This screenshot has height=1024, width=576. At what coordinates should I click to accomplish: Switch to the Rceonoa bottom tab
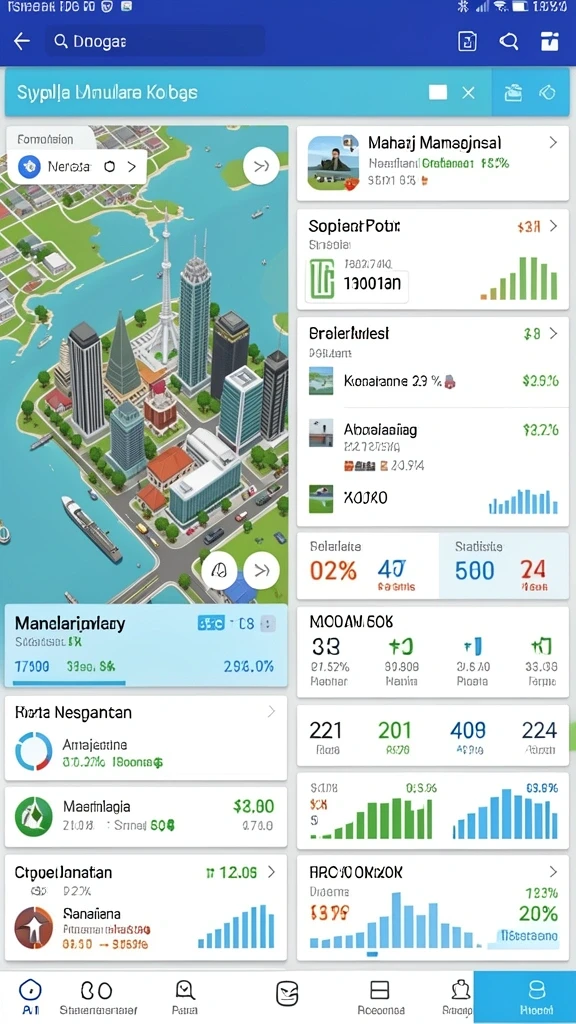(380, 997)
